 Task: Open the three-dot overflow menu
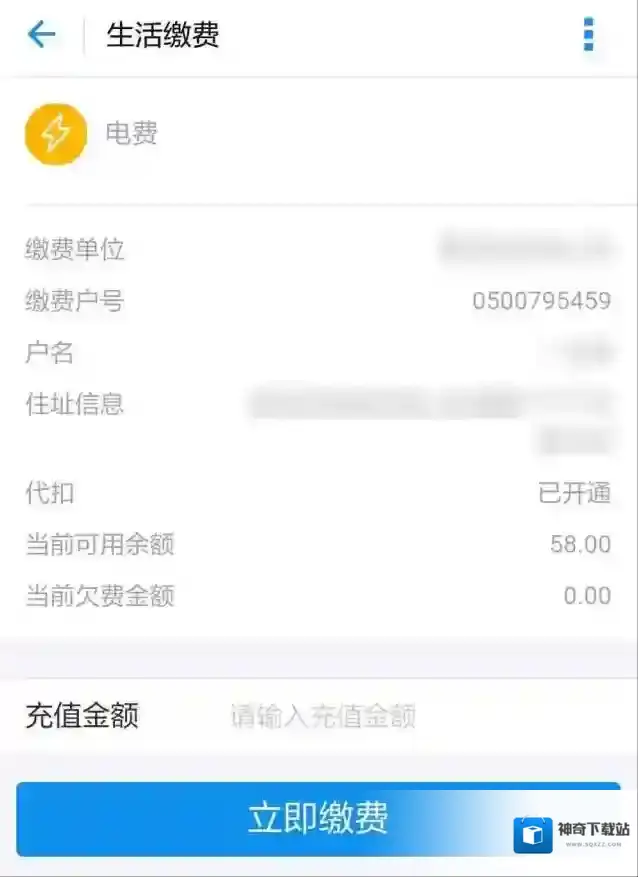(589, 35)
